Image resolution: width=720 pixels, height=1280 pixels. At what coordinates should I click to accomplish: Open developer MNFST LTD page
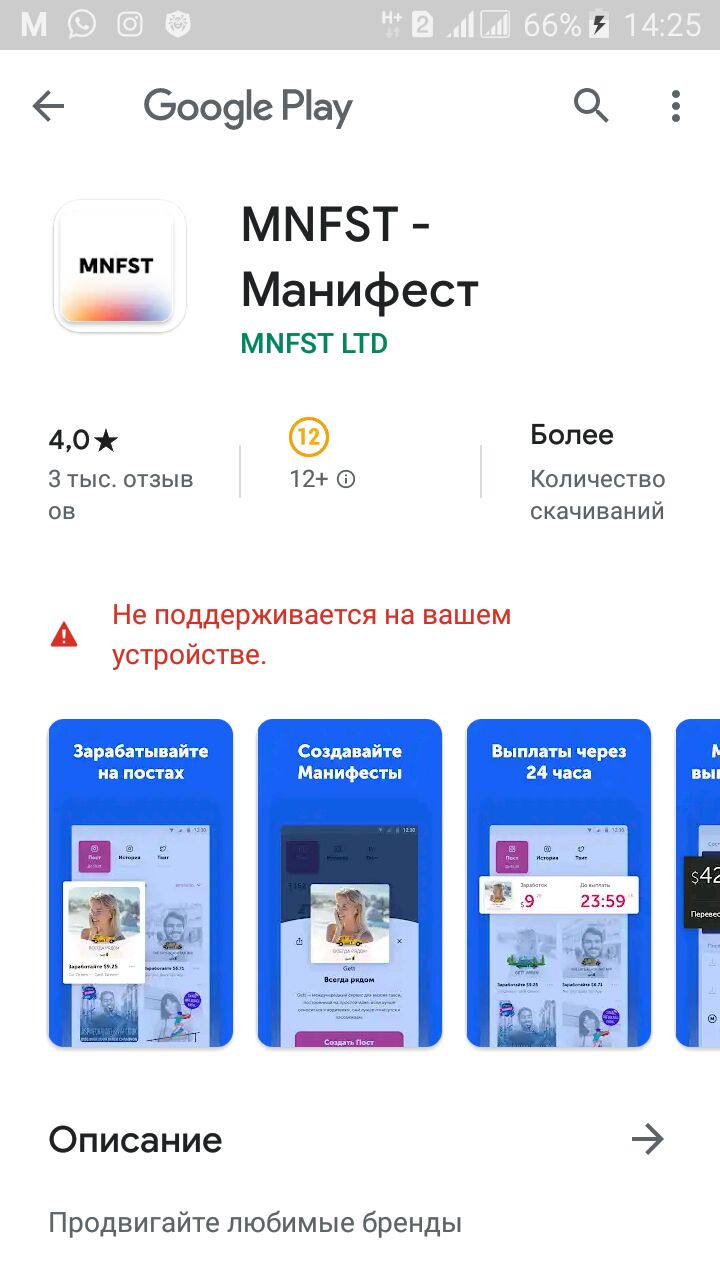[x=314, y=344]
